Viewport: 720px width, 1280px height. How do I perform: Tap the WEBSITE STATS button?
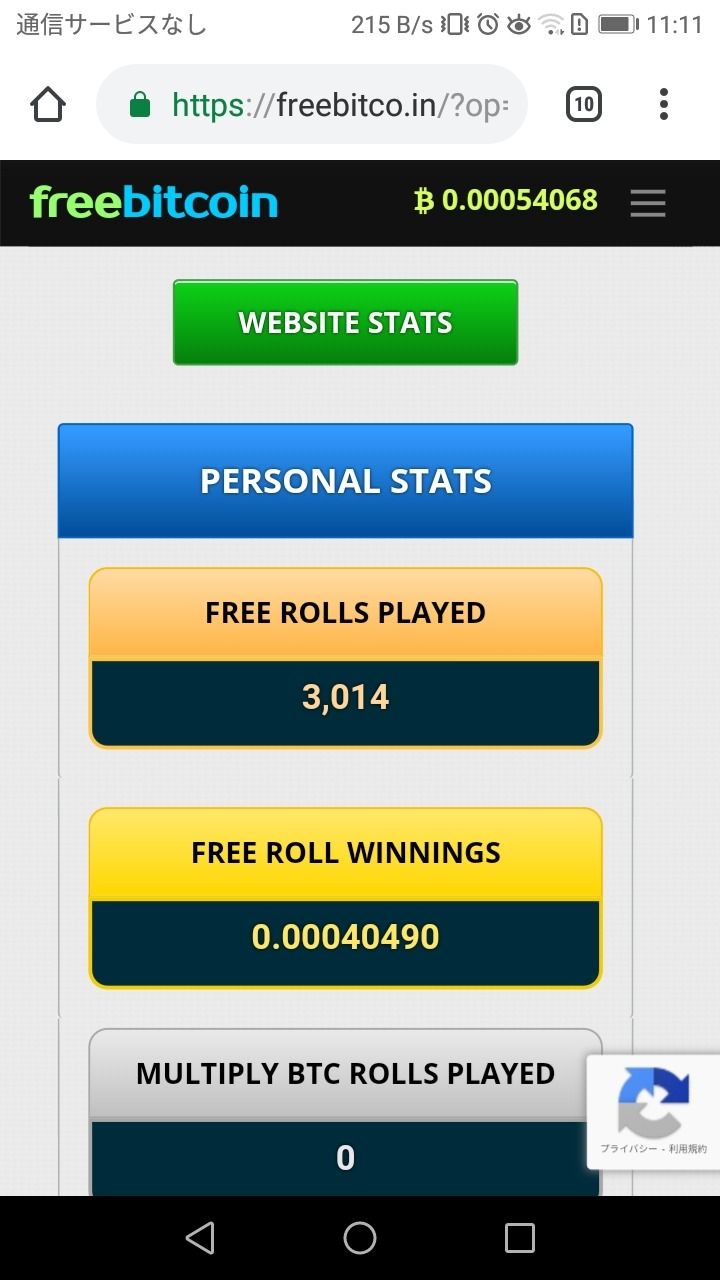click(x=345, y=322)
